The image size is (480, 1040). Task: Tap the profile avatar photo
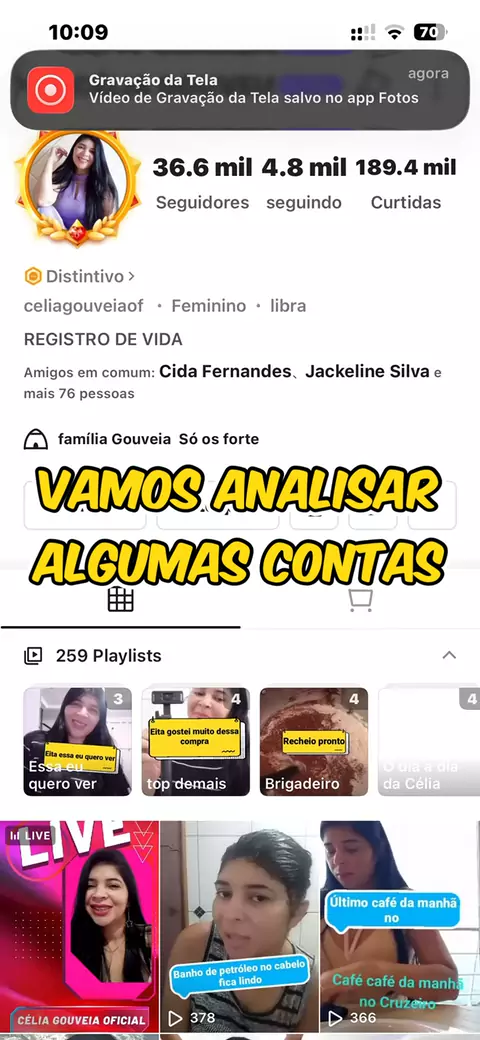[x=80, y=182]
